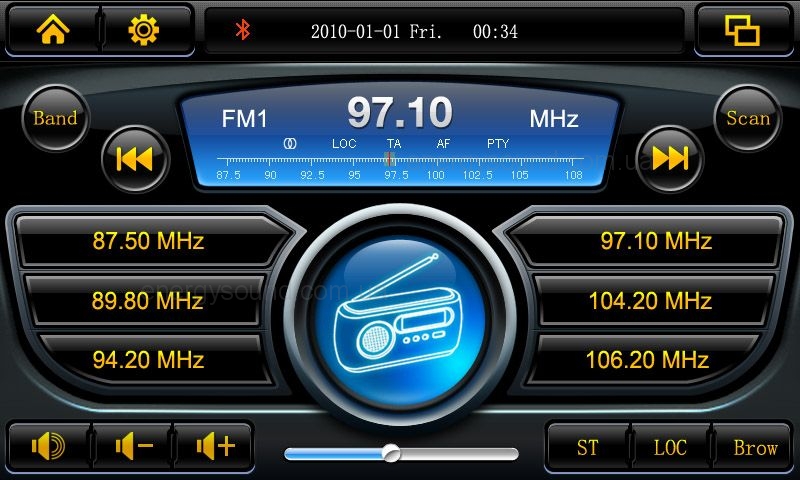Adjust the volume slider
The width and height of the screenshot is (800, 480).
[392, 454]
